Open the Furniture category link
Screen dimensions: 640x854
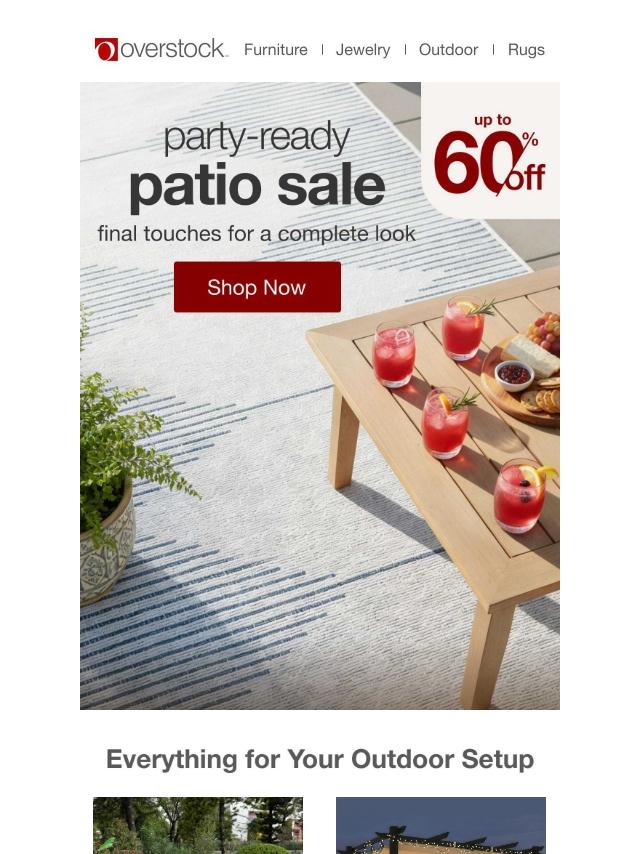point(276,50)
